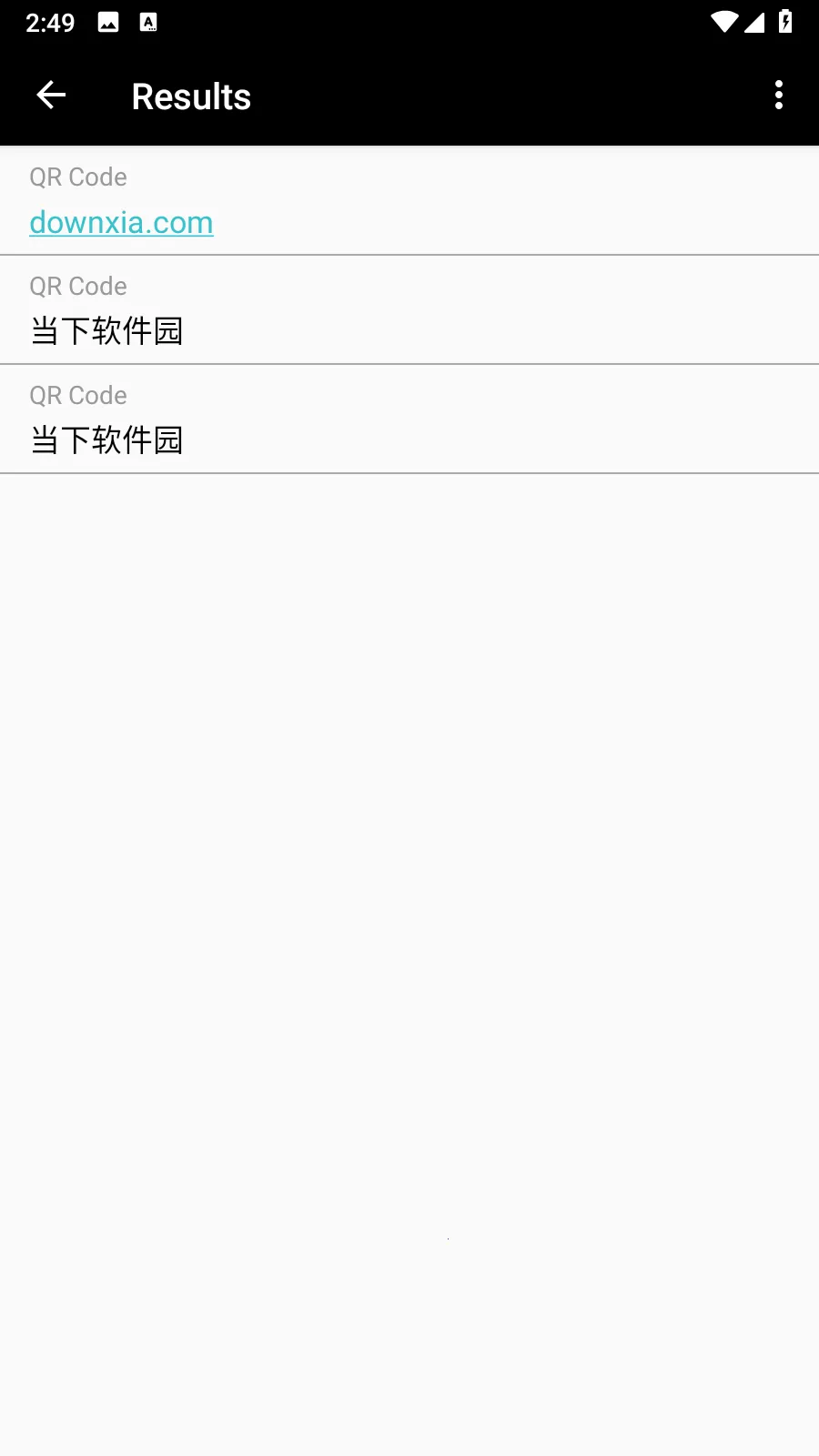Tap the divider under the downxia.com entry

(409, 256)
